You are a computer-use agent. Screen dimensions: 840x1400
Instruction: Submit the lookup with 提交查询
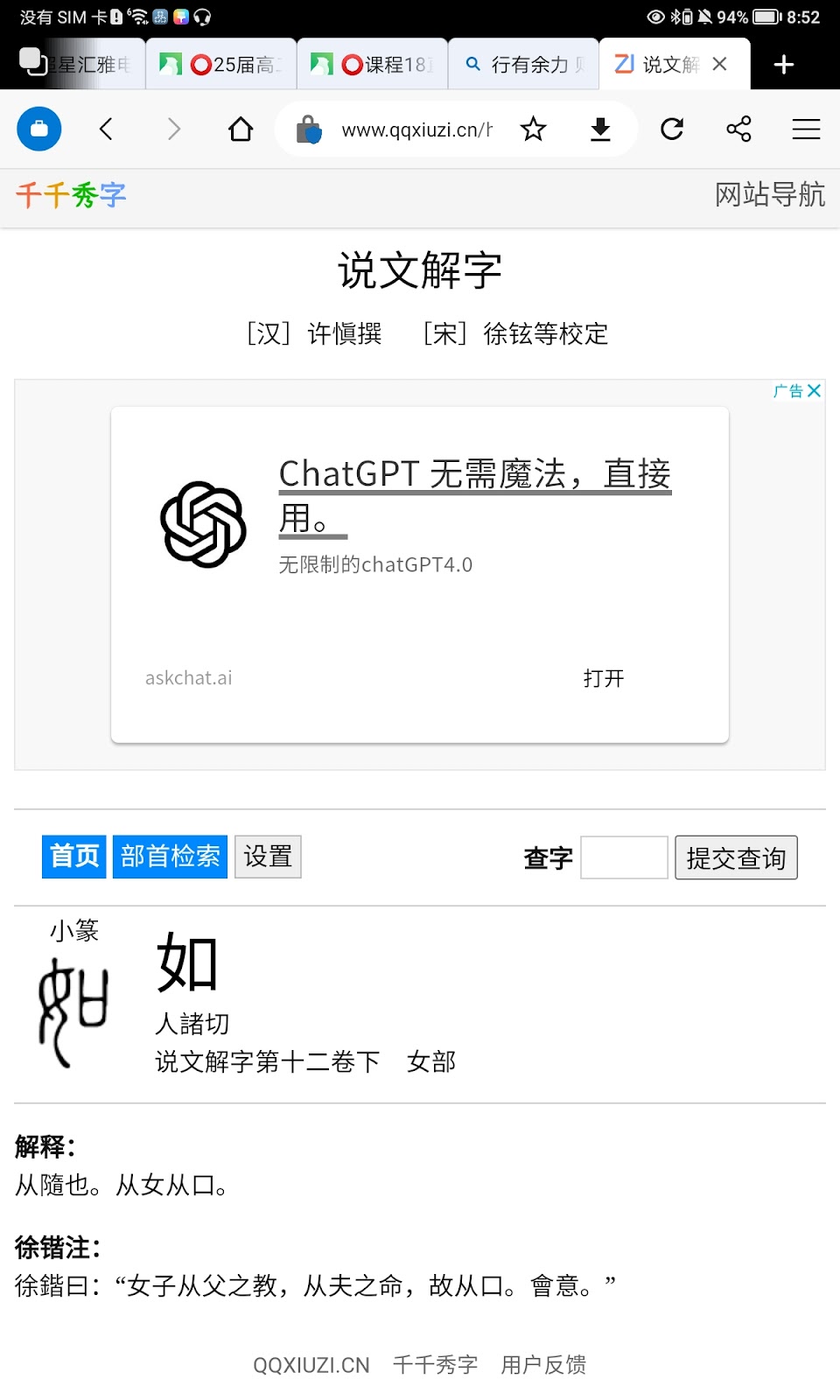pos(736,857)
